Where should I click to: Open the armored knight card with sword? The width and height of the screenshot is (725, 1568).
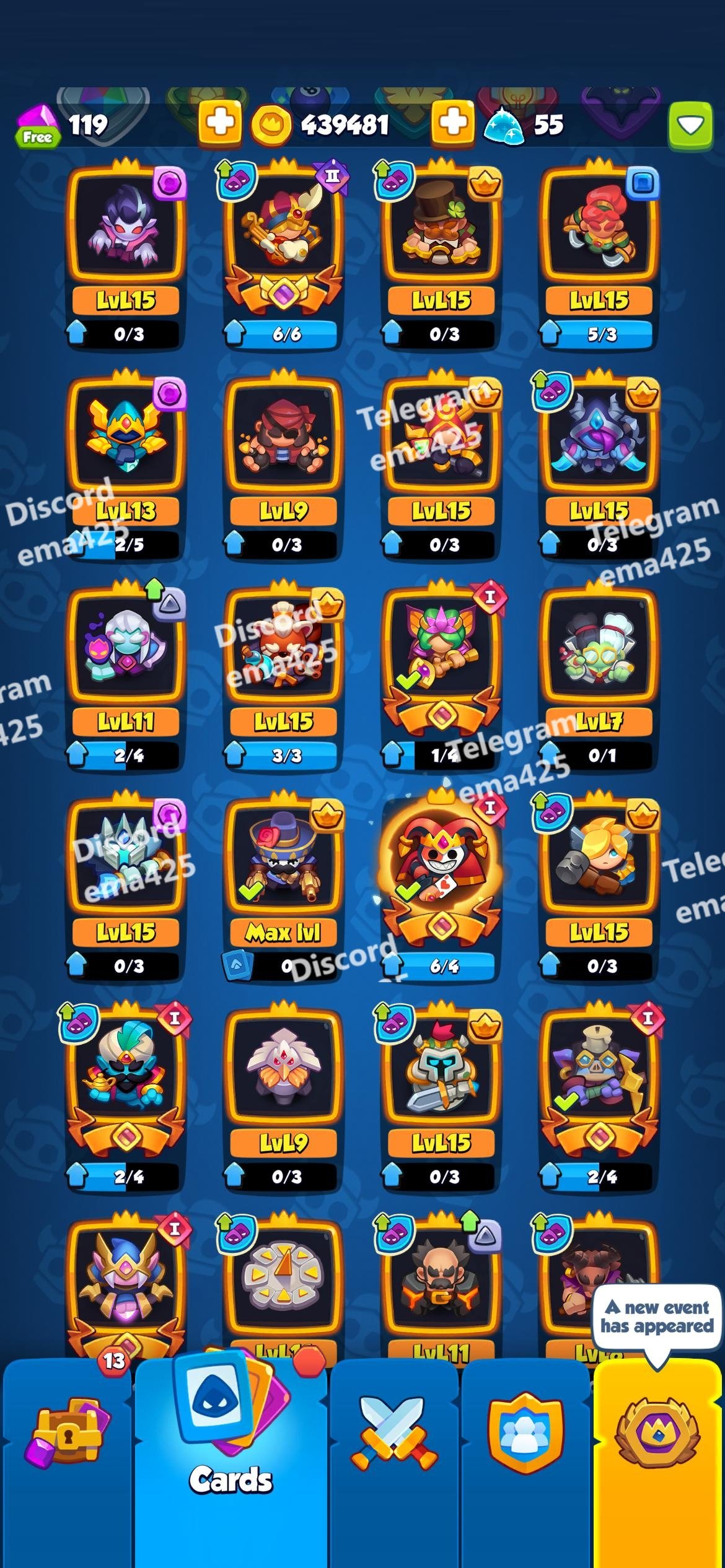point(441,1071)
